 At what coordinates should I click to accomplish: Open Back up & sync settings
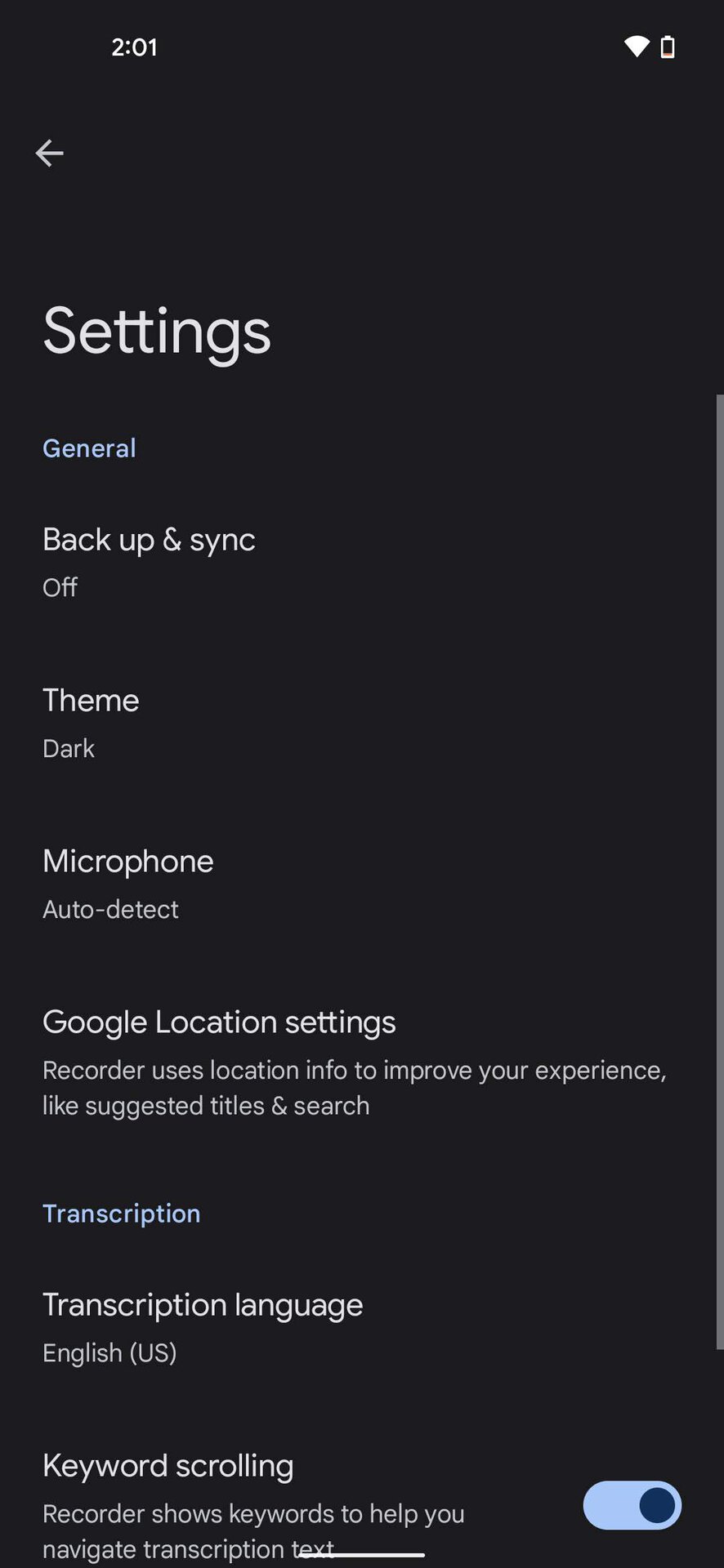[x=149, y=561]
